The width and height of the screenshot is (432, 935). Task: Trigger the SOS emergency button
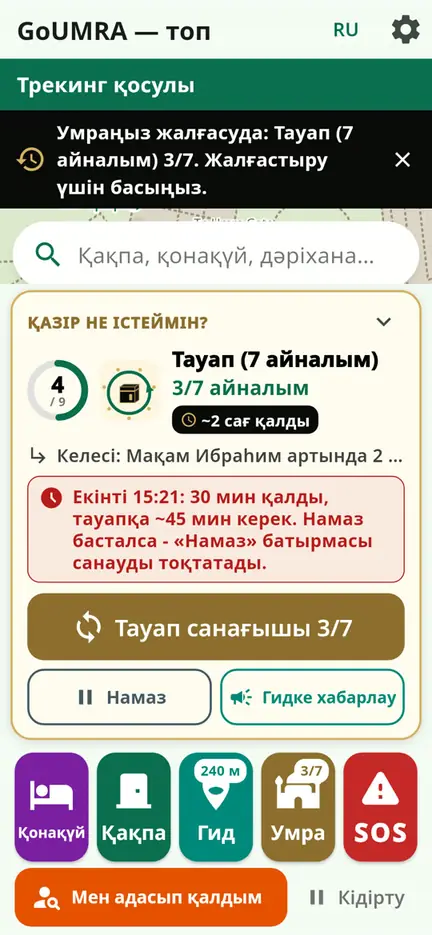coord(381,807)
